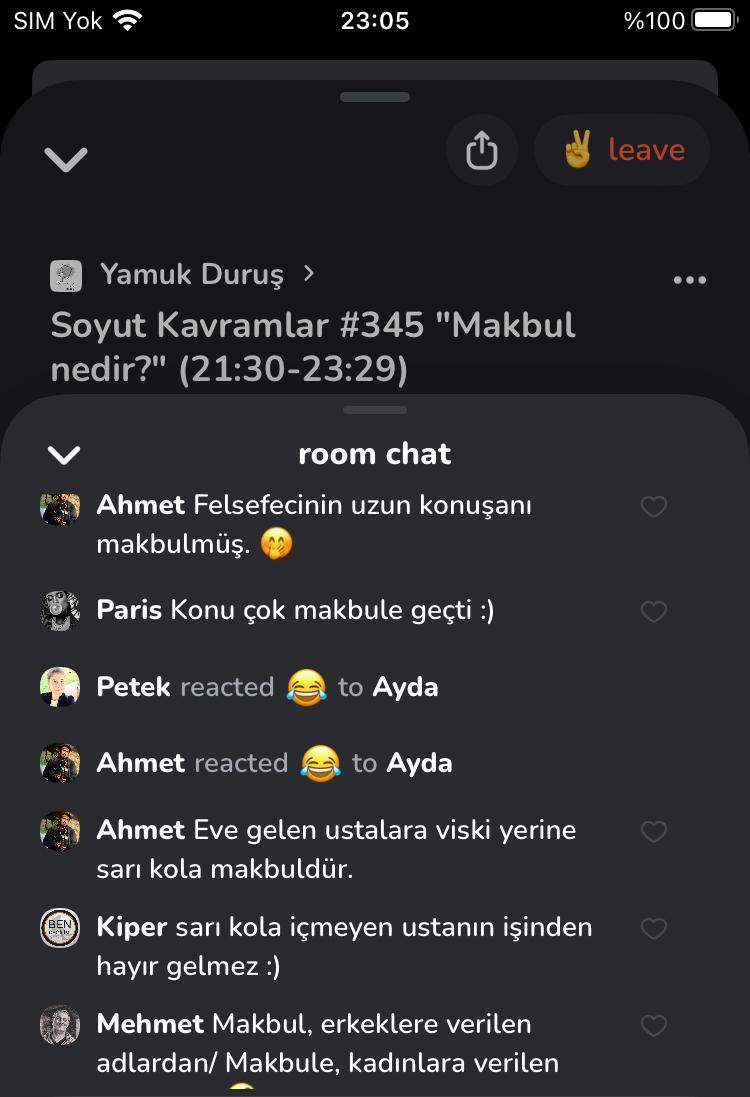
Task: Heart Ahmet's message about sarı kola makbuldür
Action: pyautogui.click(x=653, y=832)
